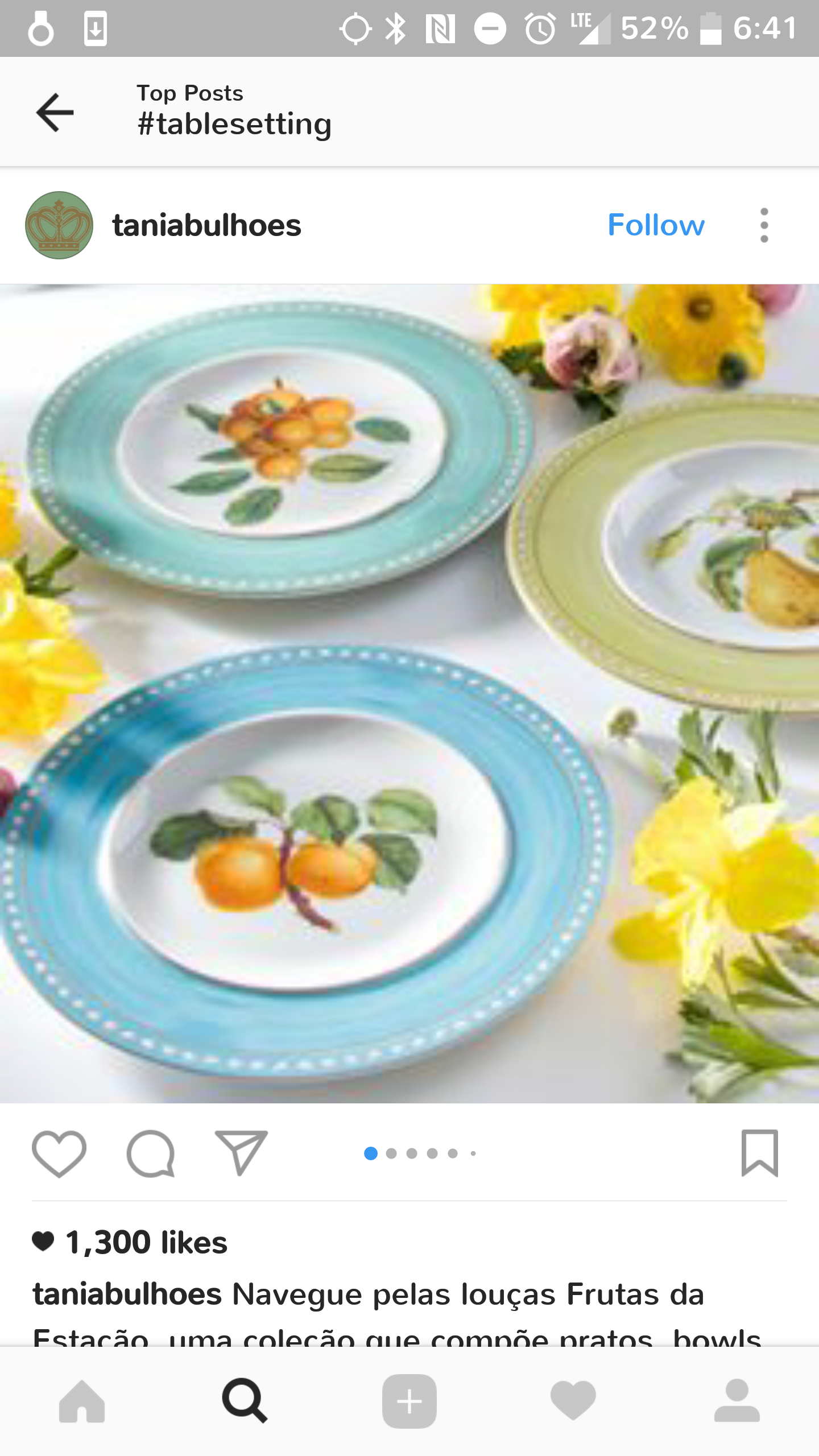Screen dimensions: 819x1456
Task: Open the post overflow menu
Action: [x=764, y=225]
